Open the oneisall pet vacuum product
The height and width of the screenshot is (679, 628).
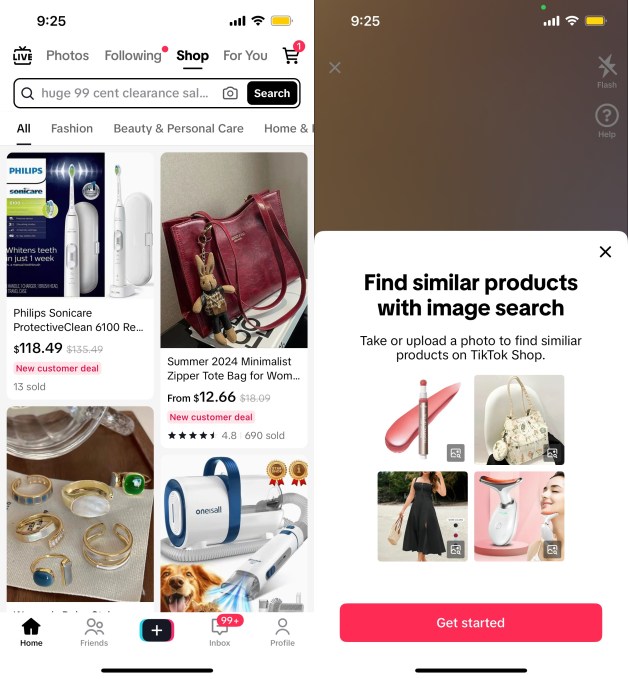[x=234, y=535]
